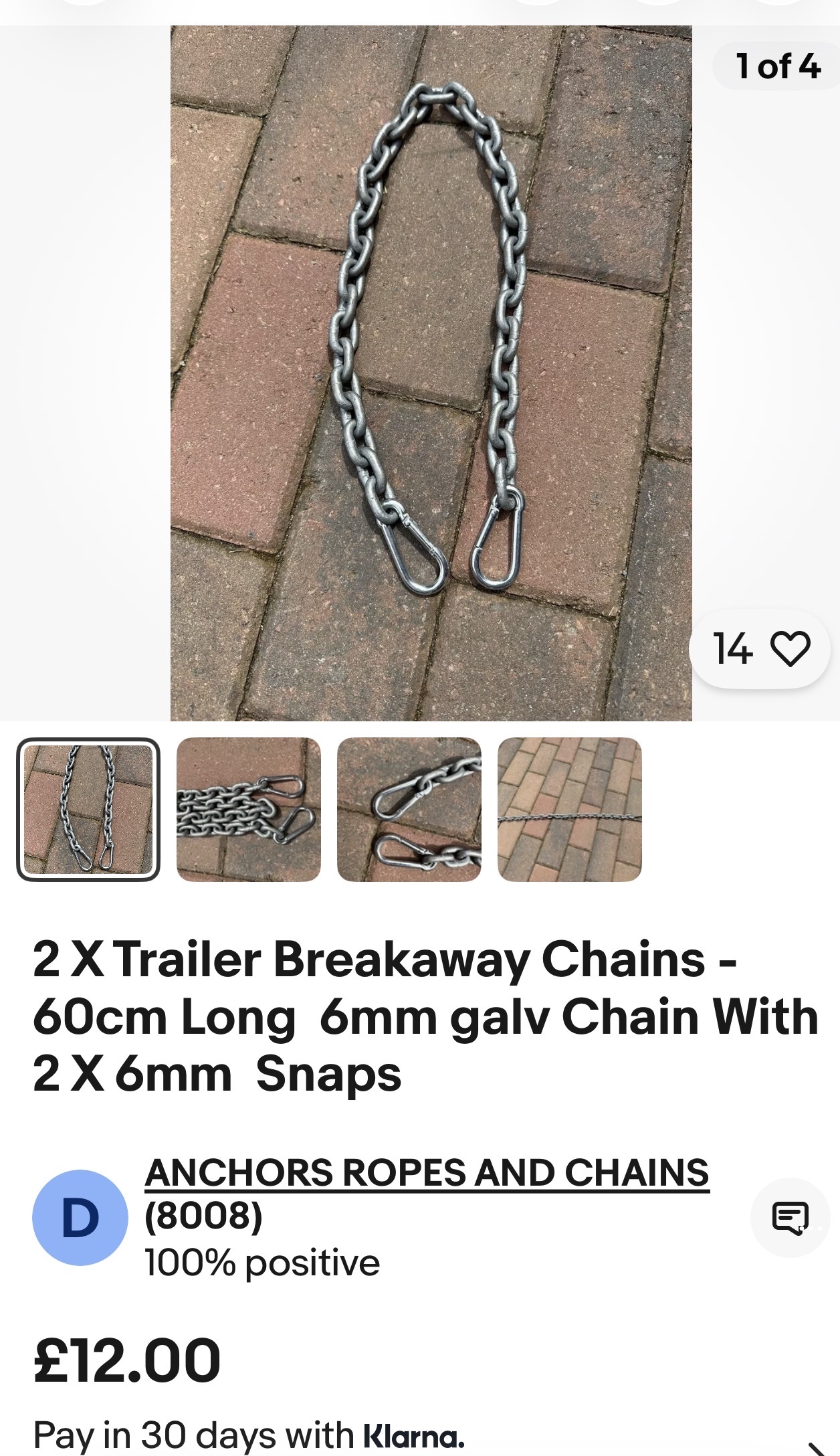Open the main chain product photo
The image size is (840, 1456).
(x=431, y=373)
